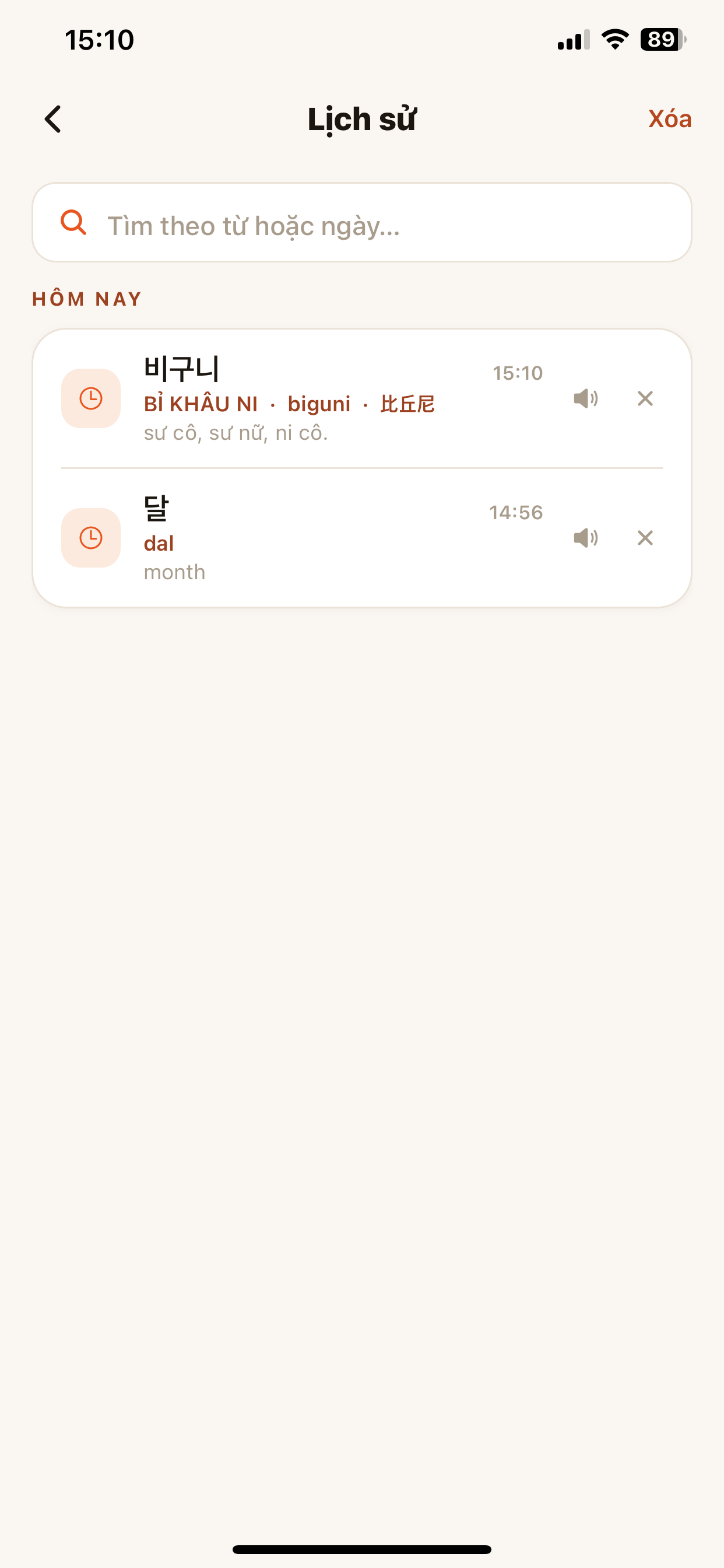Go back from the Lịch sử screen
724x1568 pixels.
tap(53, 118)
